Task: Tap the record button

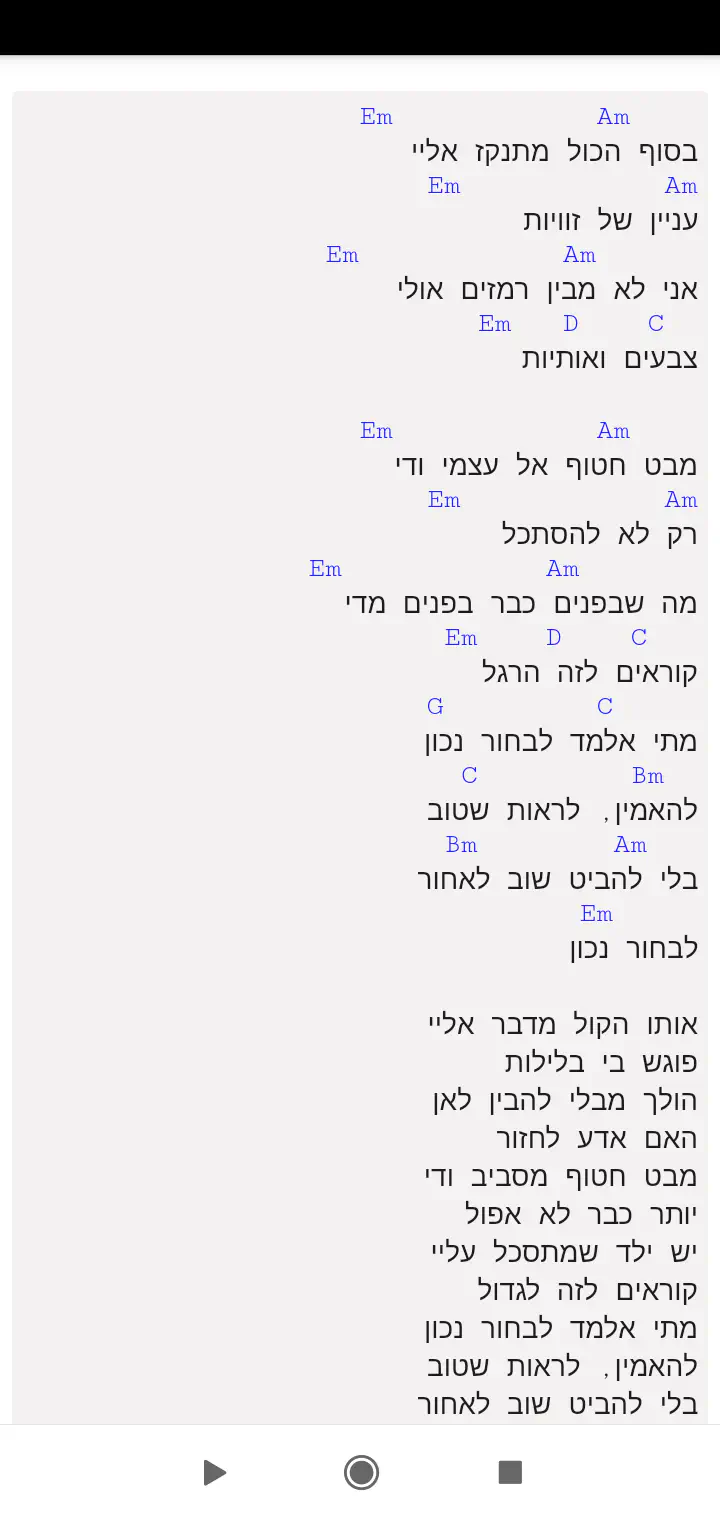Action: tap(361, 1472)
